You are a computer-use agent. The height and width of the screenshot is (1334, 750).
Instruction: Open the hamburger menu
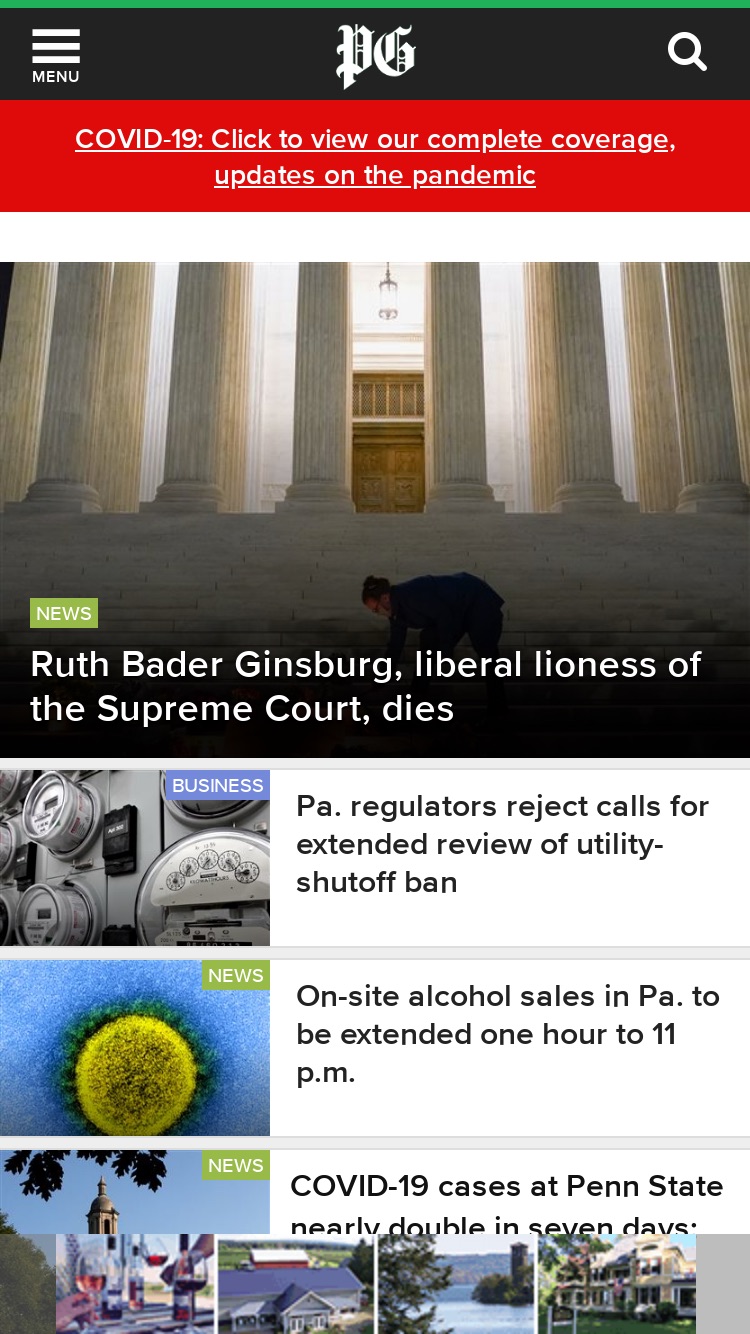55,56
